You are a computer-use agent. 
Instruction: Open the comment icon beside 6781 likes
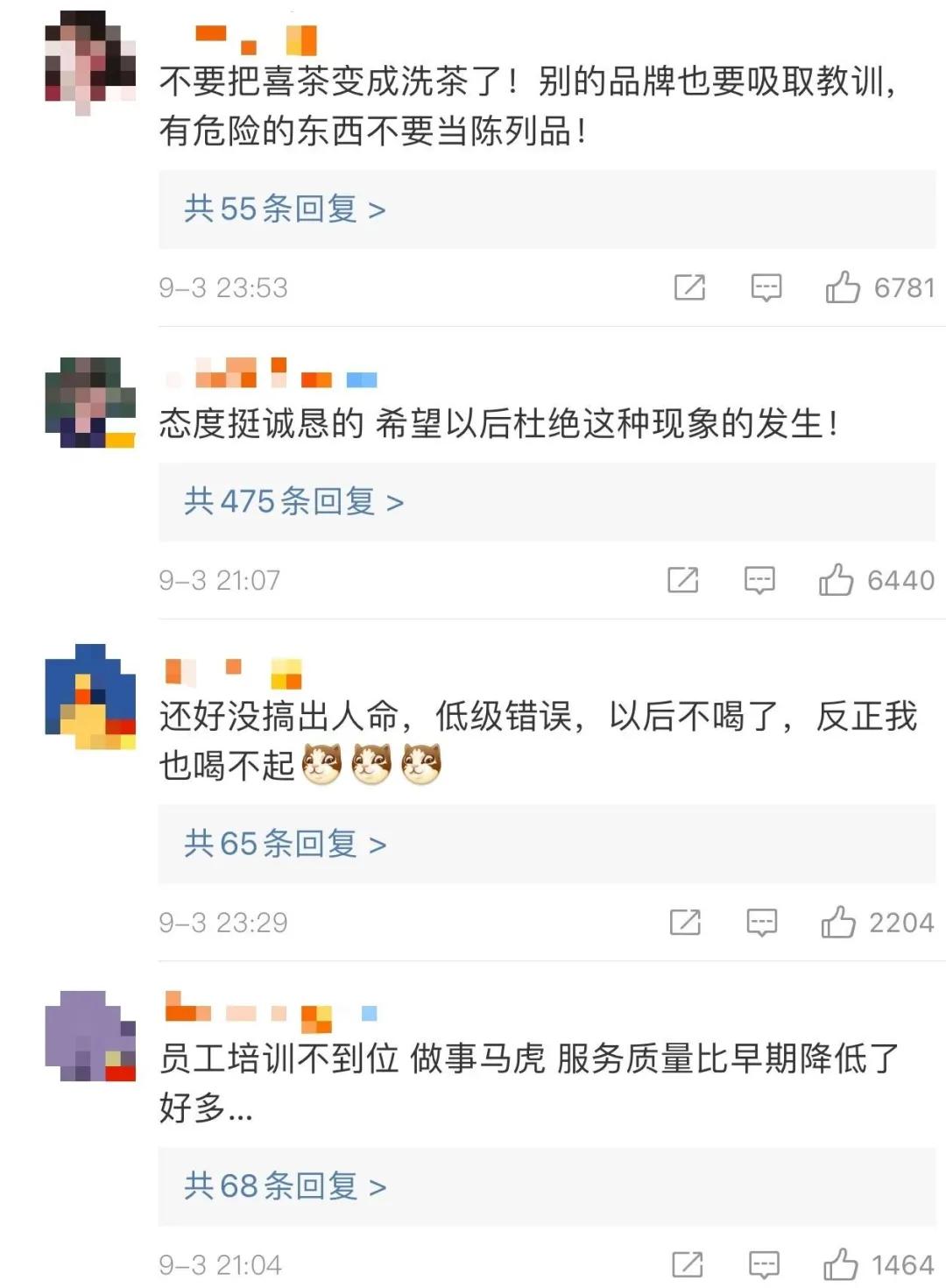pyautogui.click(x=766, y=287)
